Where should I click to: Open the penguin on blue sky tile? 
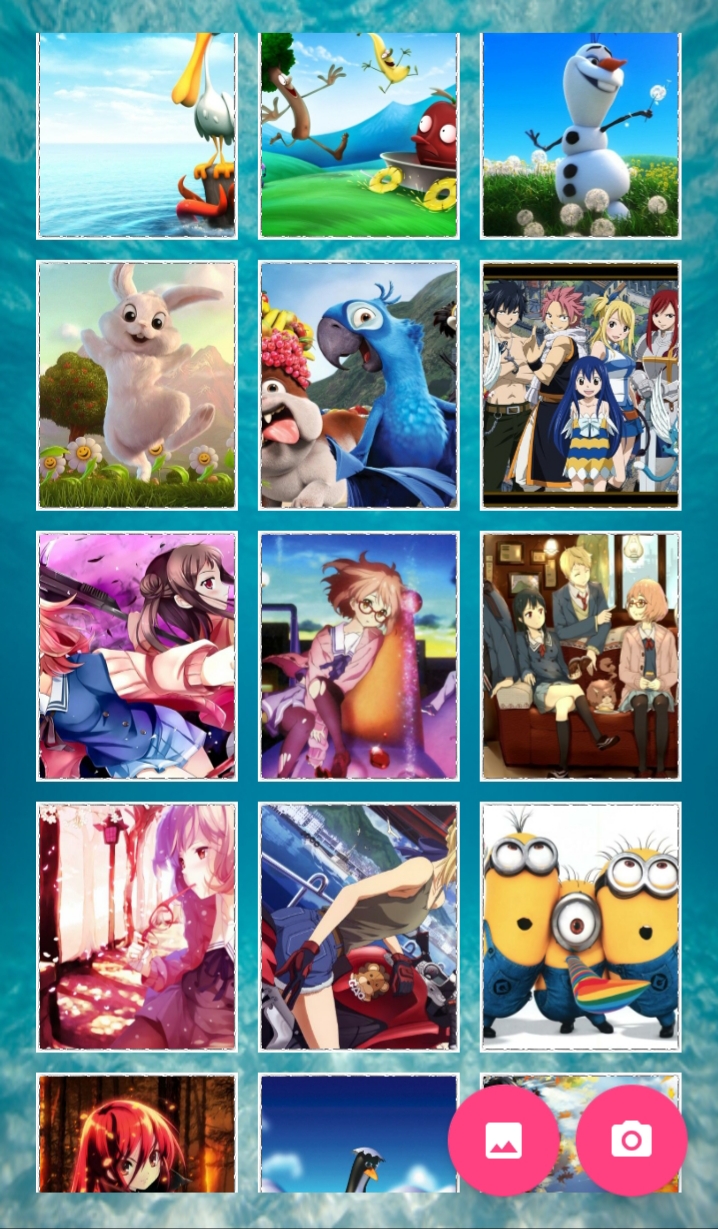(359, 1133)
